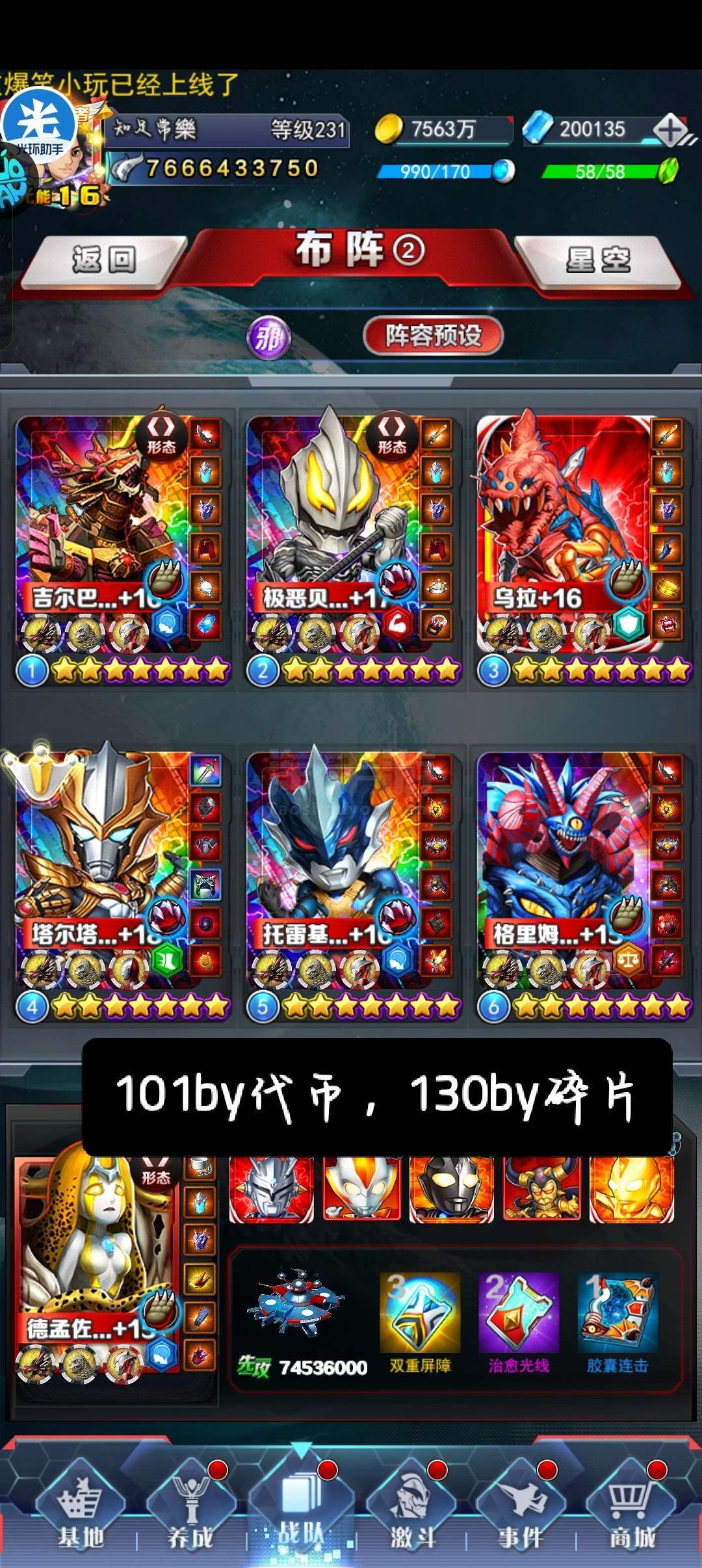Switch to the 基地 tab
This screenshot has width=702, height=1568.
tap(80, 1508)
